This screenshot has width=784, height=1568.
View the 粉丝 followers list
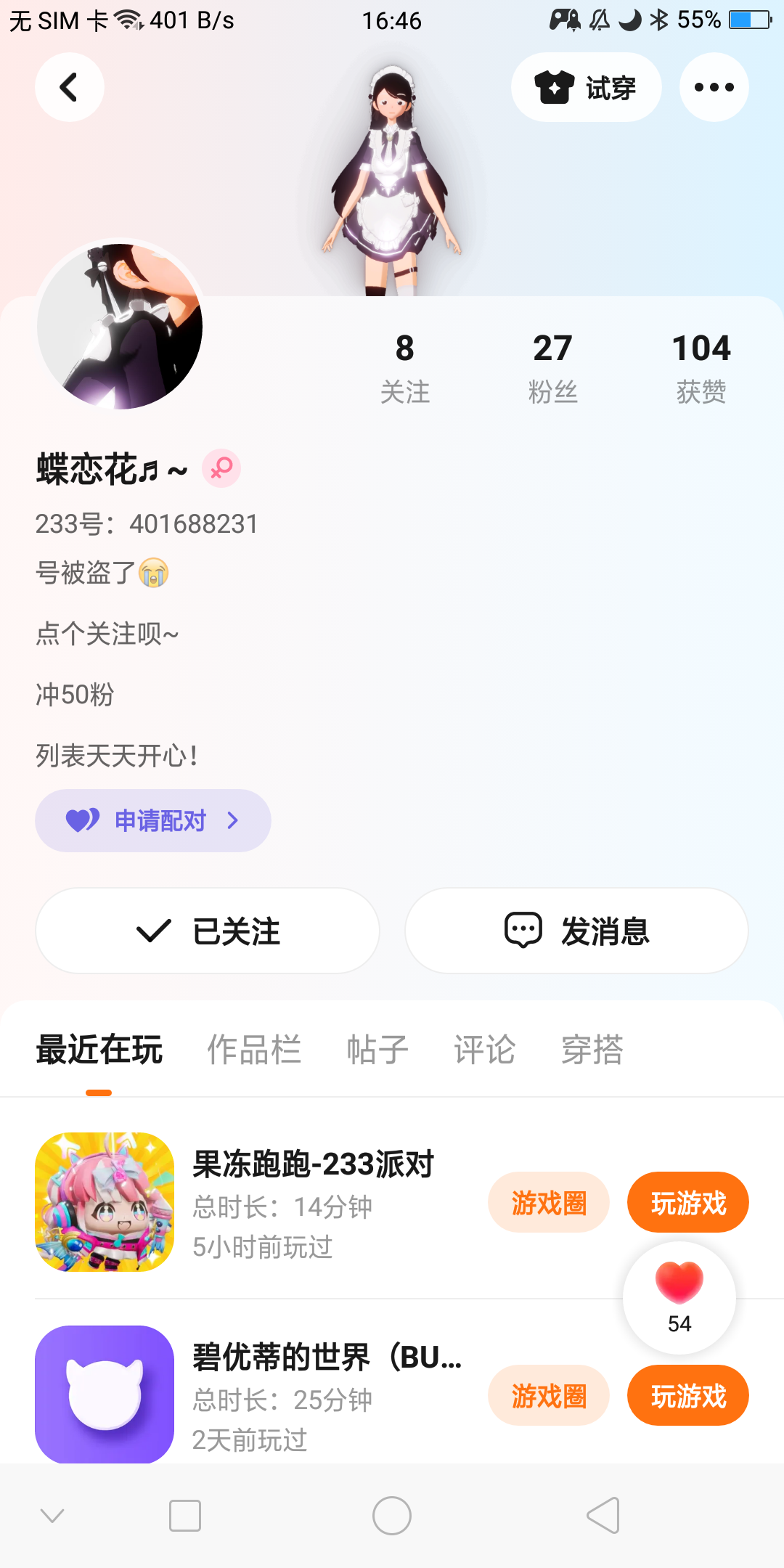pos(552,367)
